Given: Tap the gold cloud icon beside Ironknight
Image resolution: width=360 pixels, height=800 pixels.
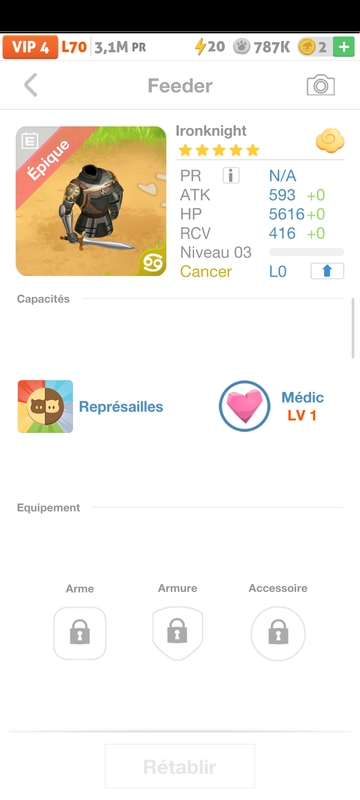Looking at the screenshot, I should click(330, 141).
